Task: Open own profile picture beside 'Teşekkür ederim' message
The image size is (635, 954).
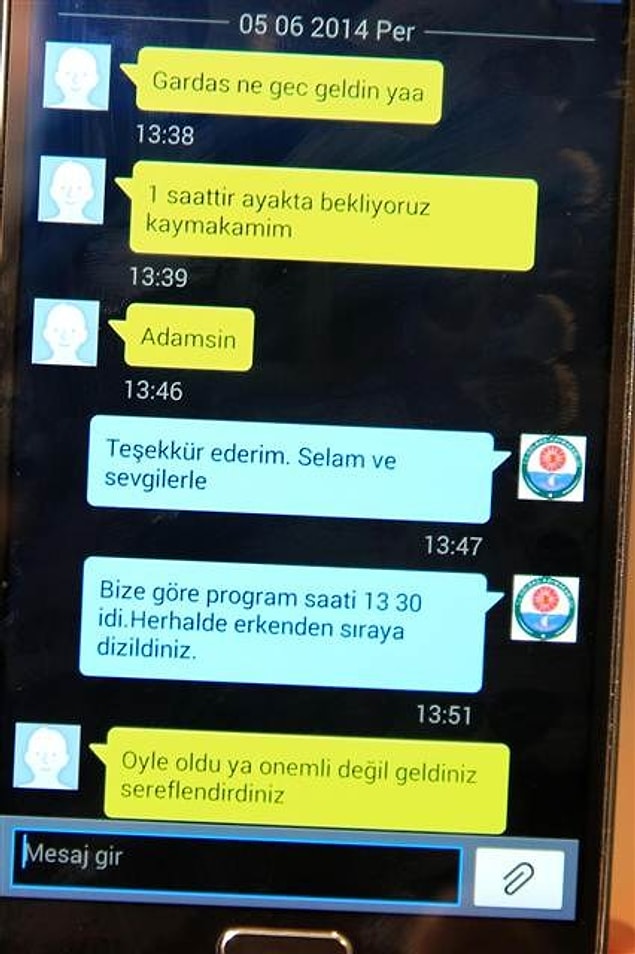Action: point(552,467)
